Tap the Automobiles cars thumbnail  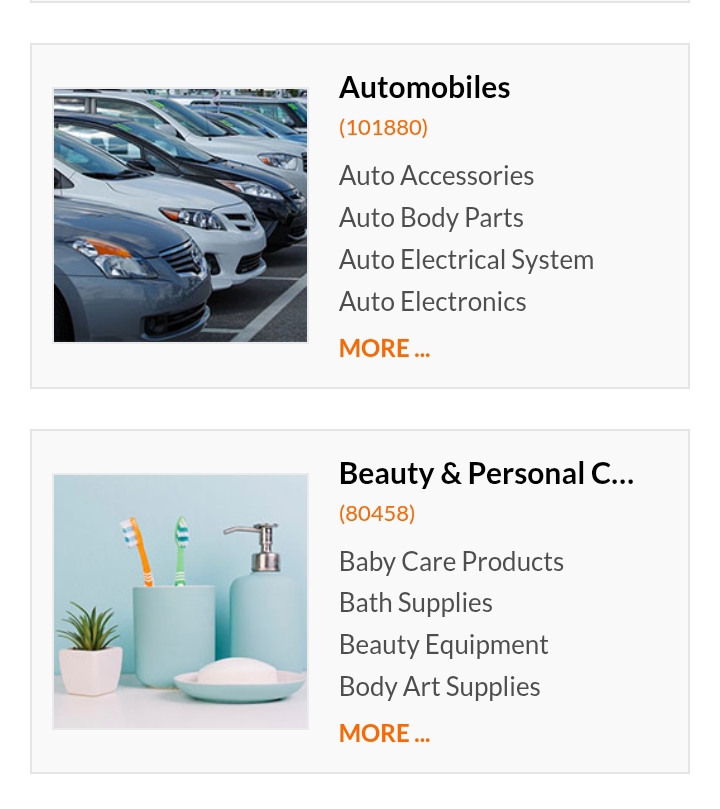tap(180, 215)
